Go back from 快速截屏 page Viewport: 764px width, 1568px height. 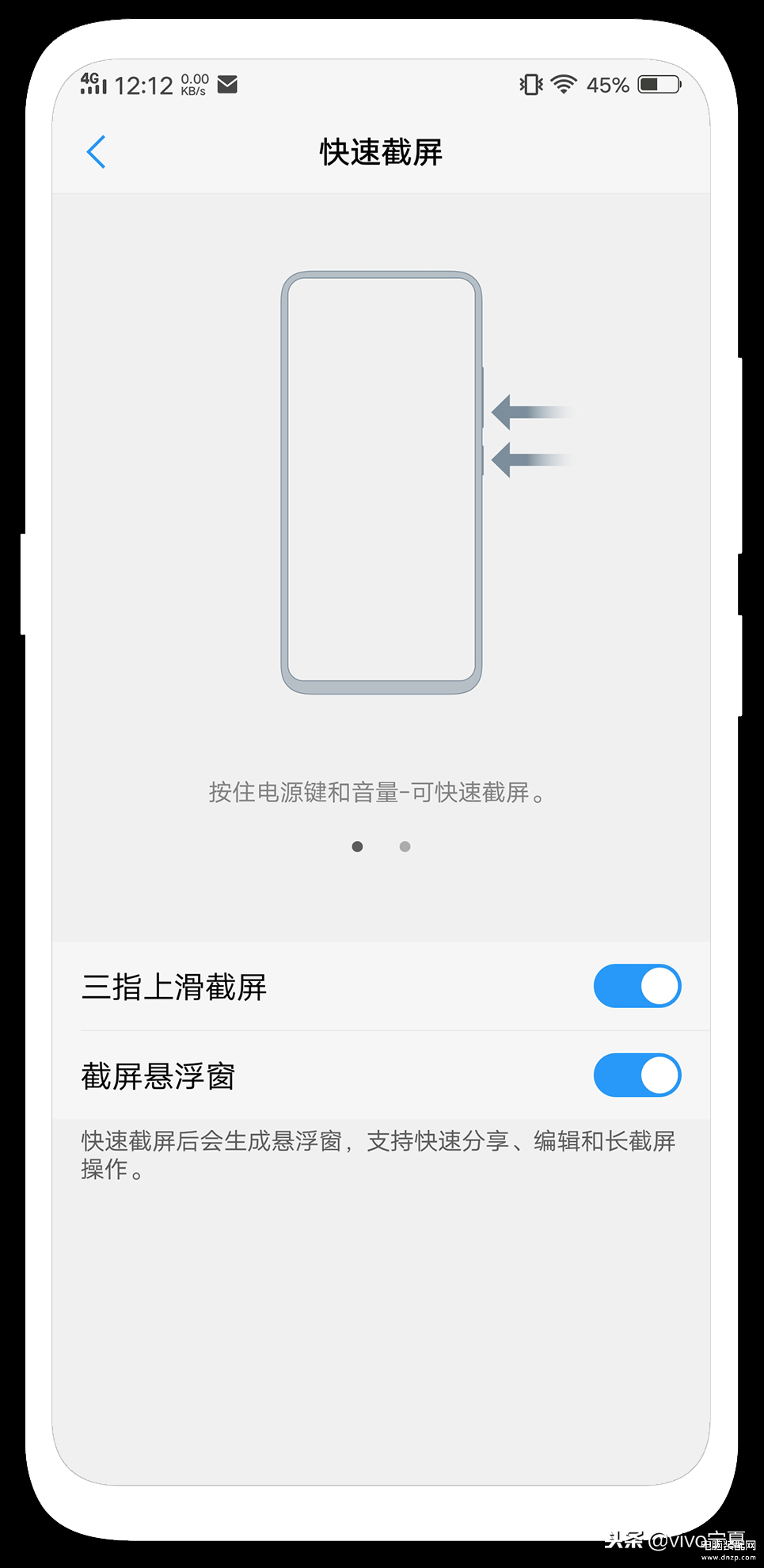tap(96, 152)
